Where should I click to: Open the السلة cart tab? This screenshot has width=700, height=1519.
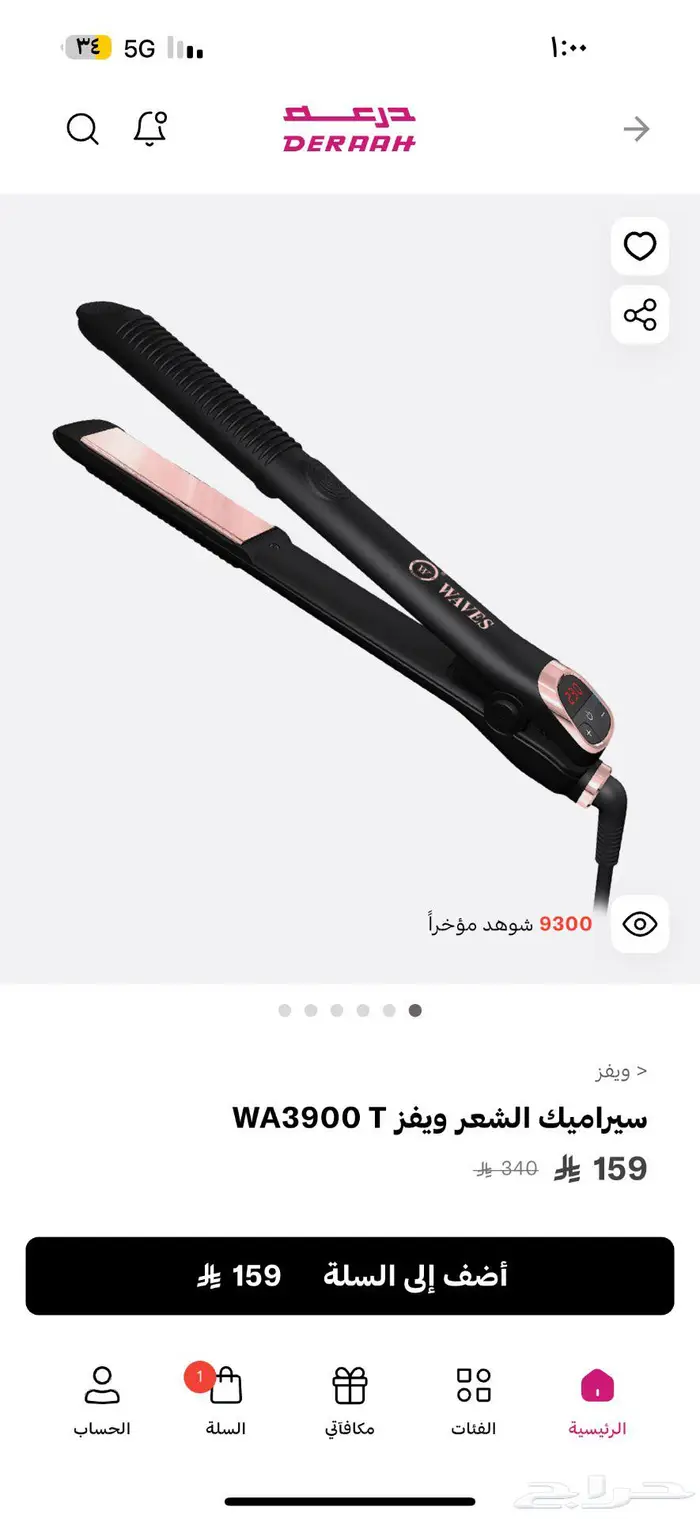pos(225,1400)
